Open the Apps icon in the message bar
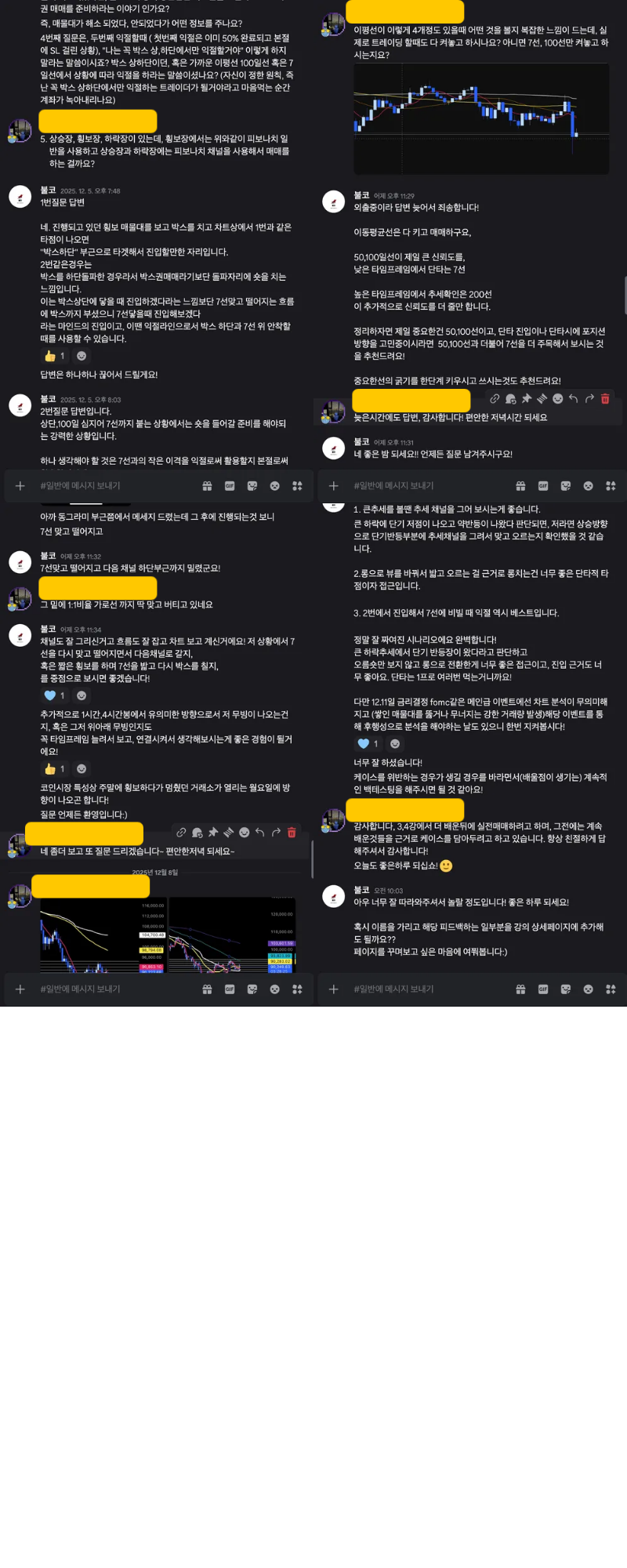Image resolution: width=627 pixels, height=1568 pixels. click(x=296, y=485)
